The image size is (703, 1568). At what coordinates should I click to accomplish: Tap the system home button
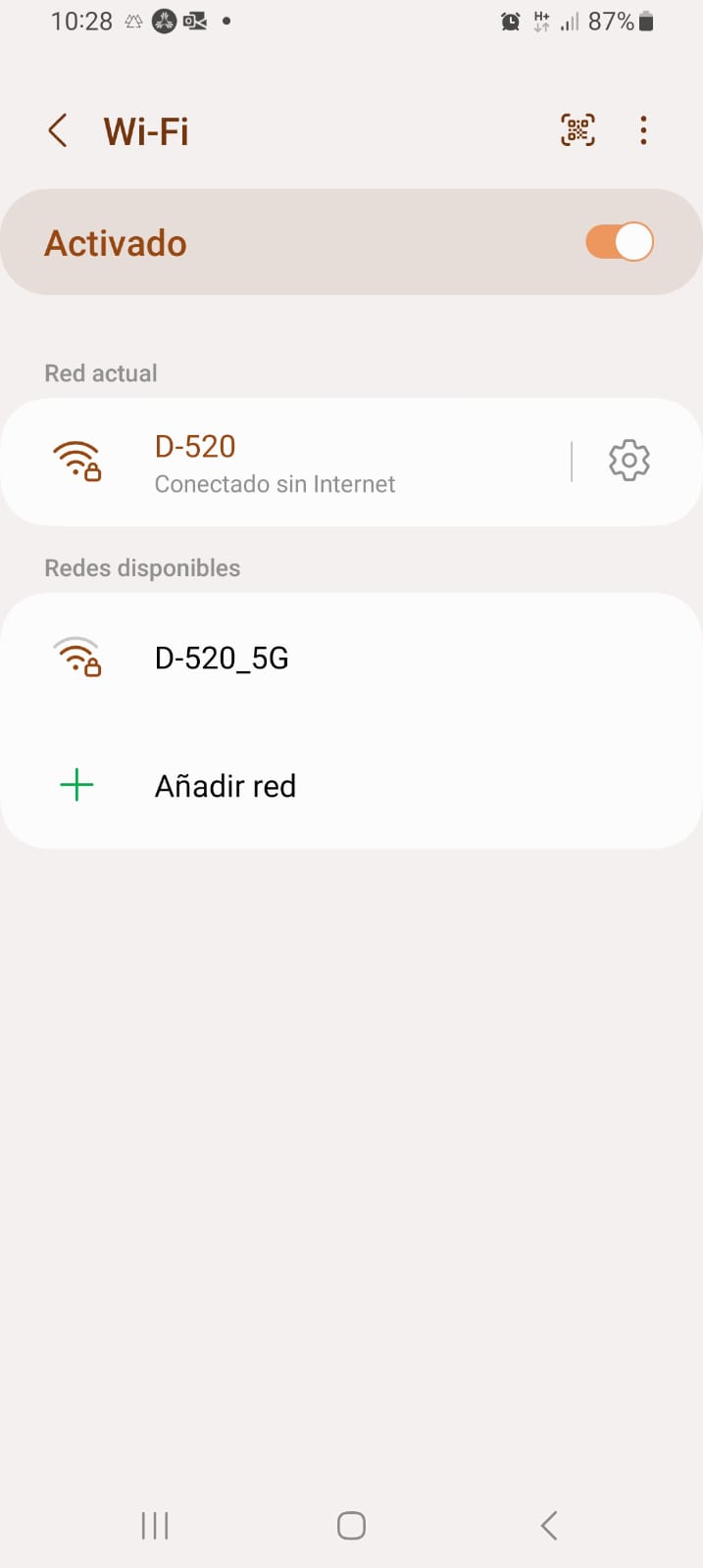tap(351, 1525)
